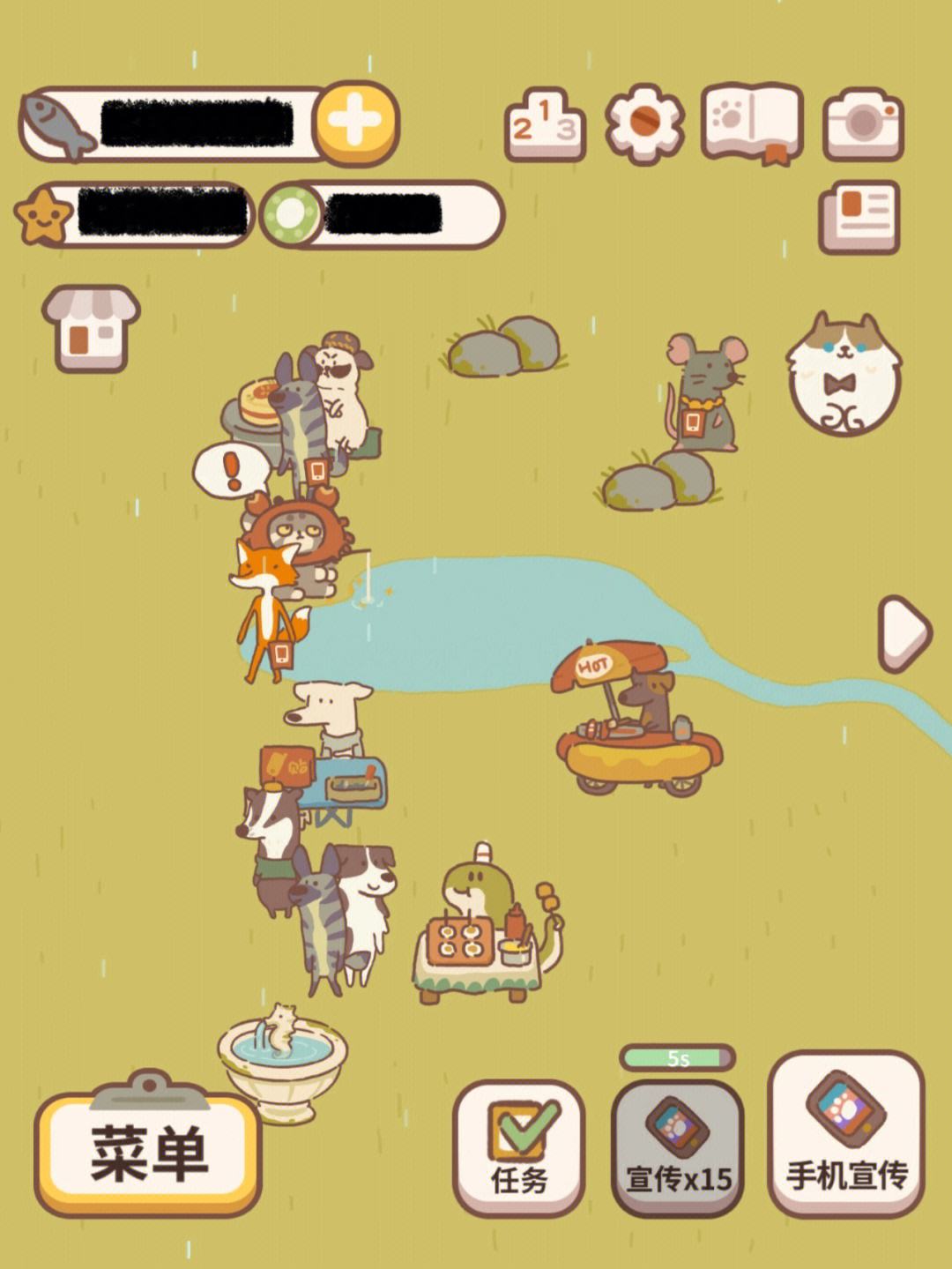Open the shop house icon
Screen dimensions: 952x1269
pos(91,328)
